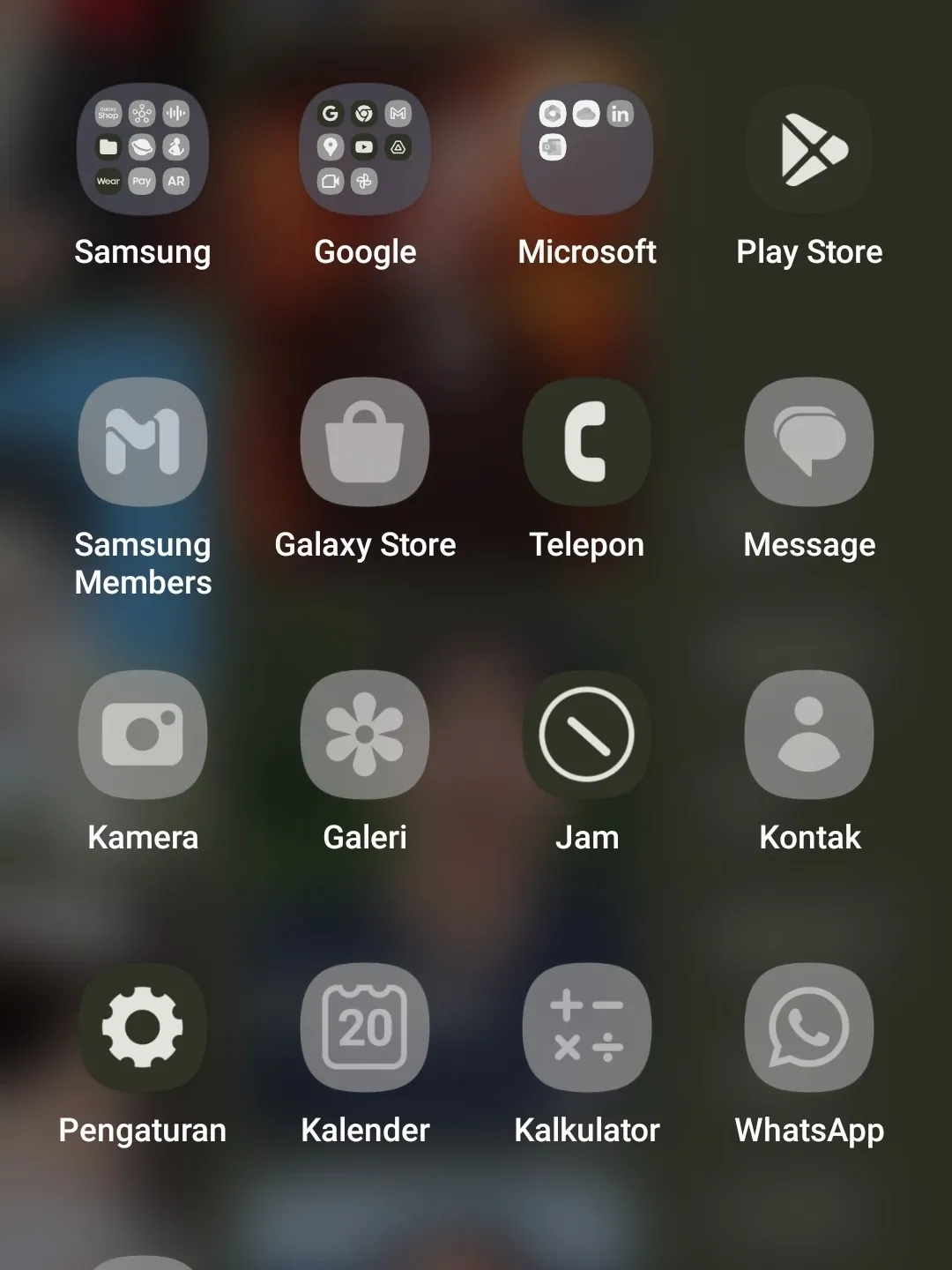Open the Samsung apps folder
This screenshot has width=952, height=1270.
(143, 149)
